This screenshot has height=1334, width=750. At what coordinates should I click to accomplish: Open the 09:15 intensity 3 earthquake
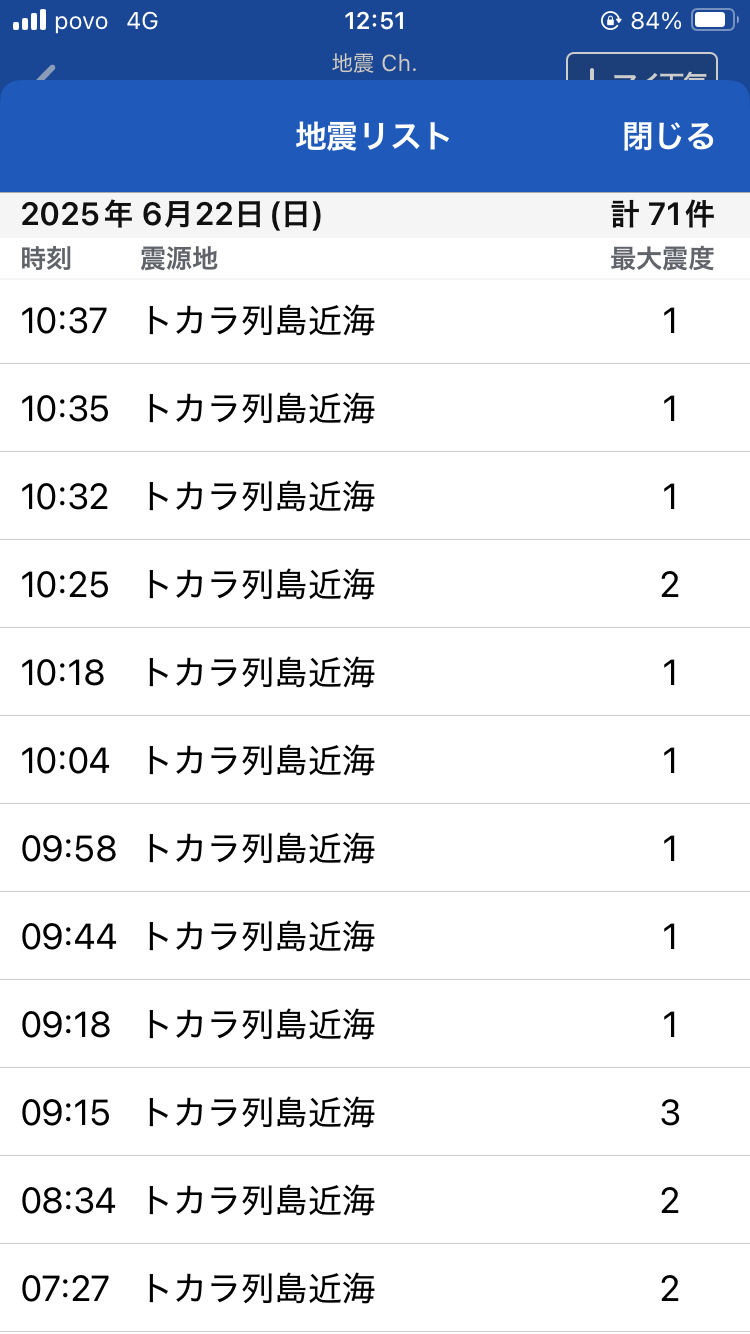(375, 1112)
